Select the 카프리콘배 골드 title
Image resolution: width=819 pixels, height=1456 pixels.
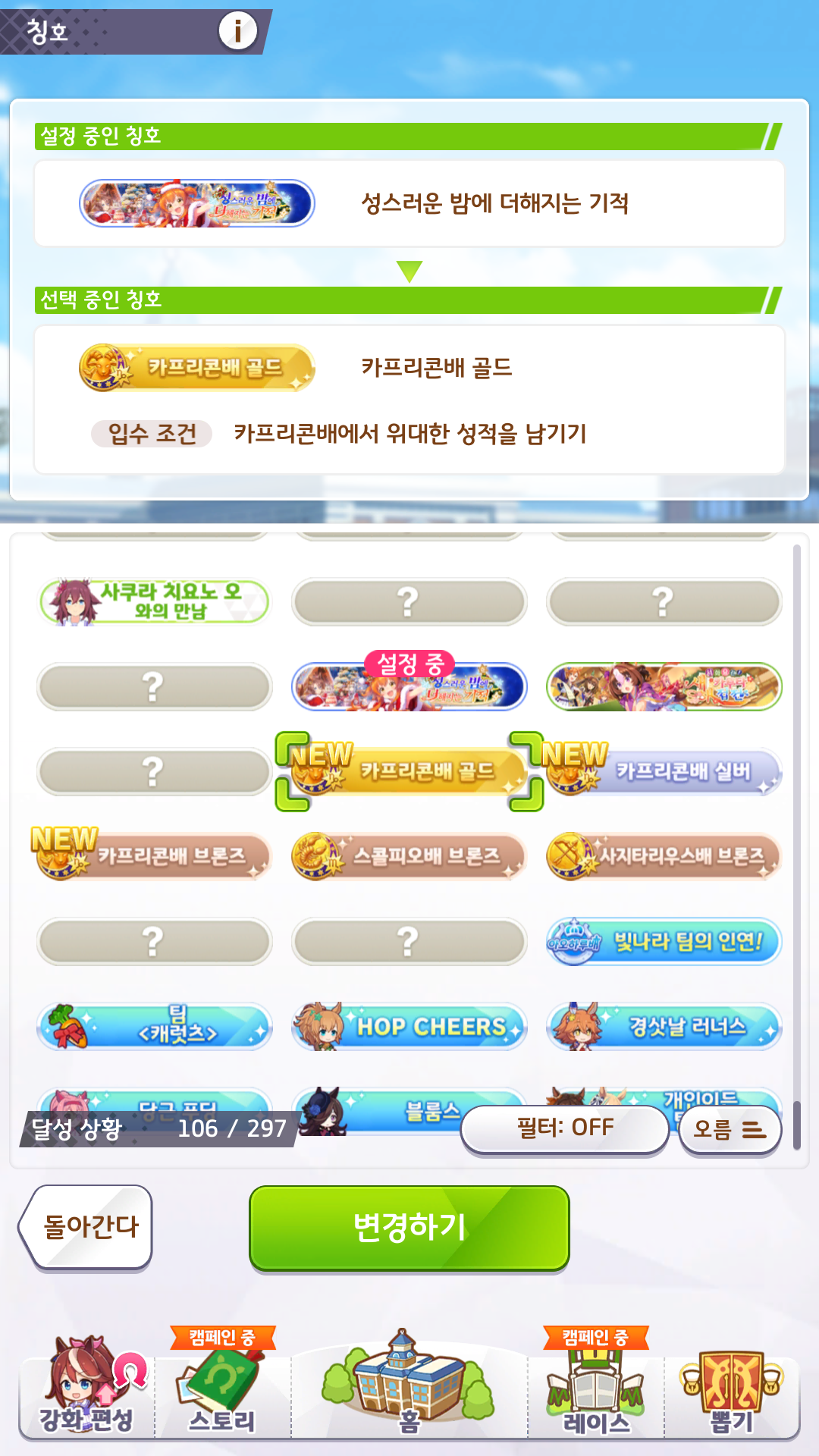[409, 772]
